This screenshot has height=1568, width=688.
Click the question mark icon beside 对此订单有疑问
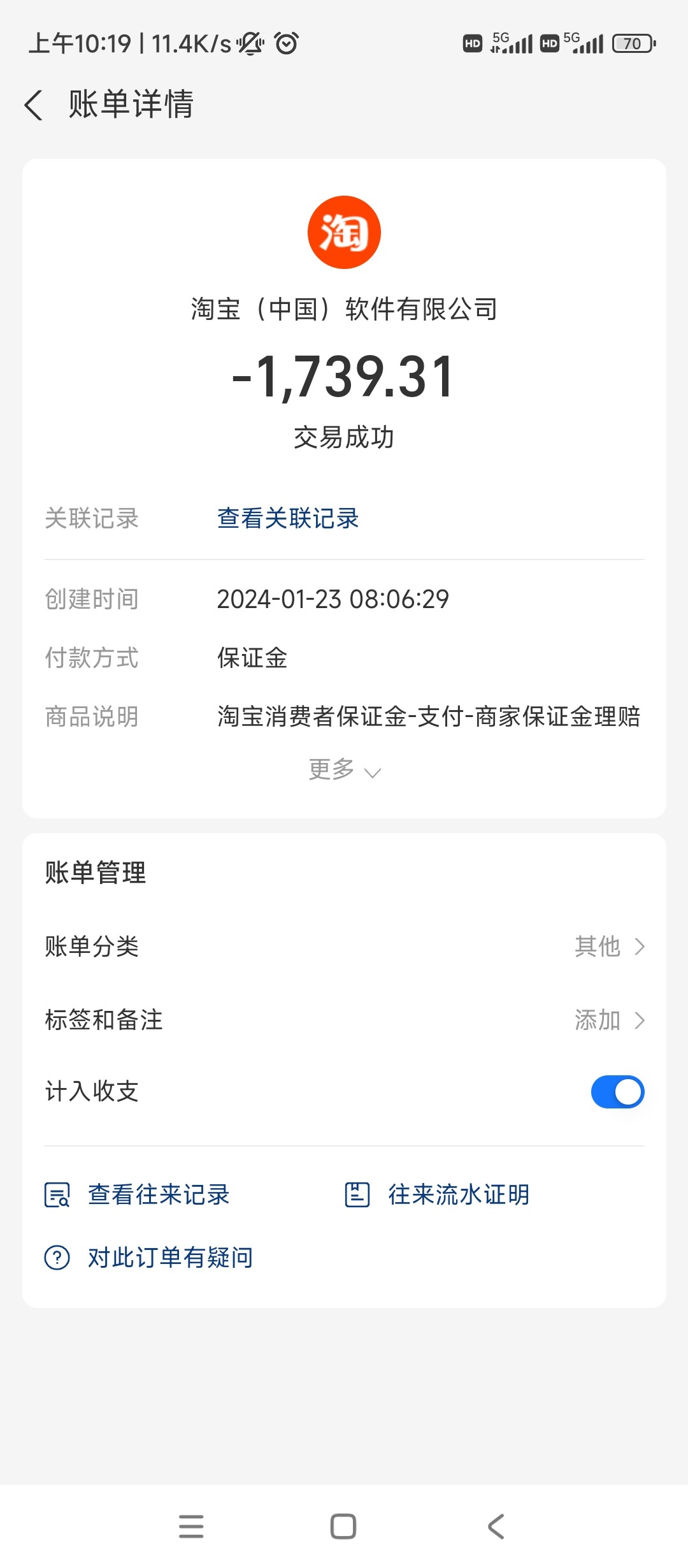[x=56, y=1256]
